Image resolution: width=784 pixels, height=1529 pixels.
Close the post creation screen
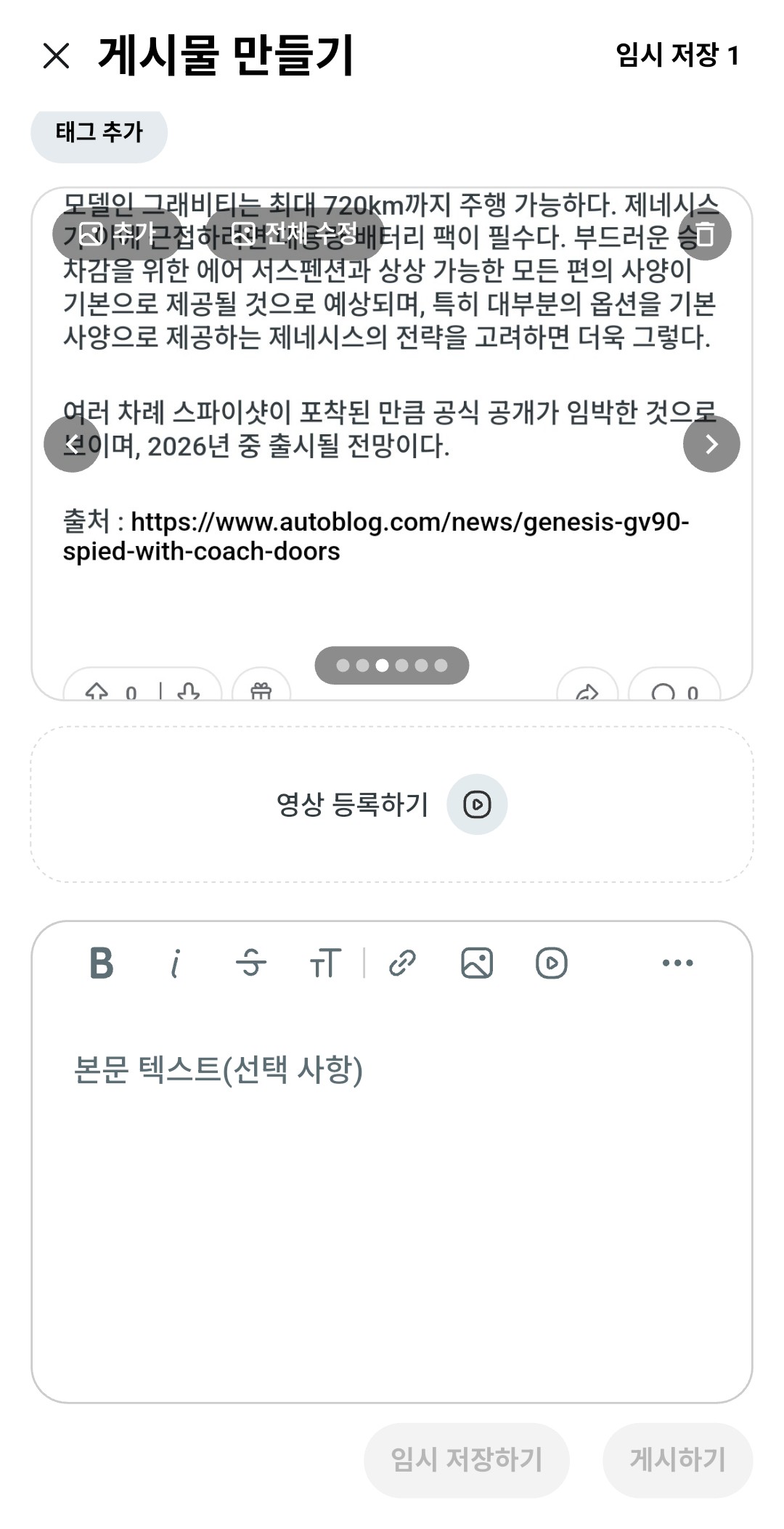pyautogui.click(x=56, y=56)
